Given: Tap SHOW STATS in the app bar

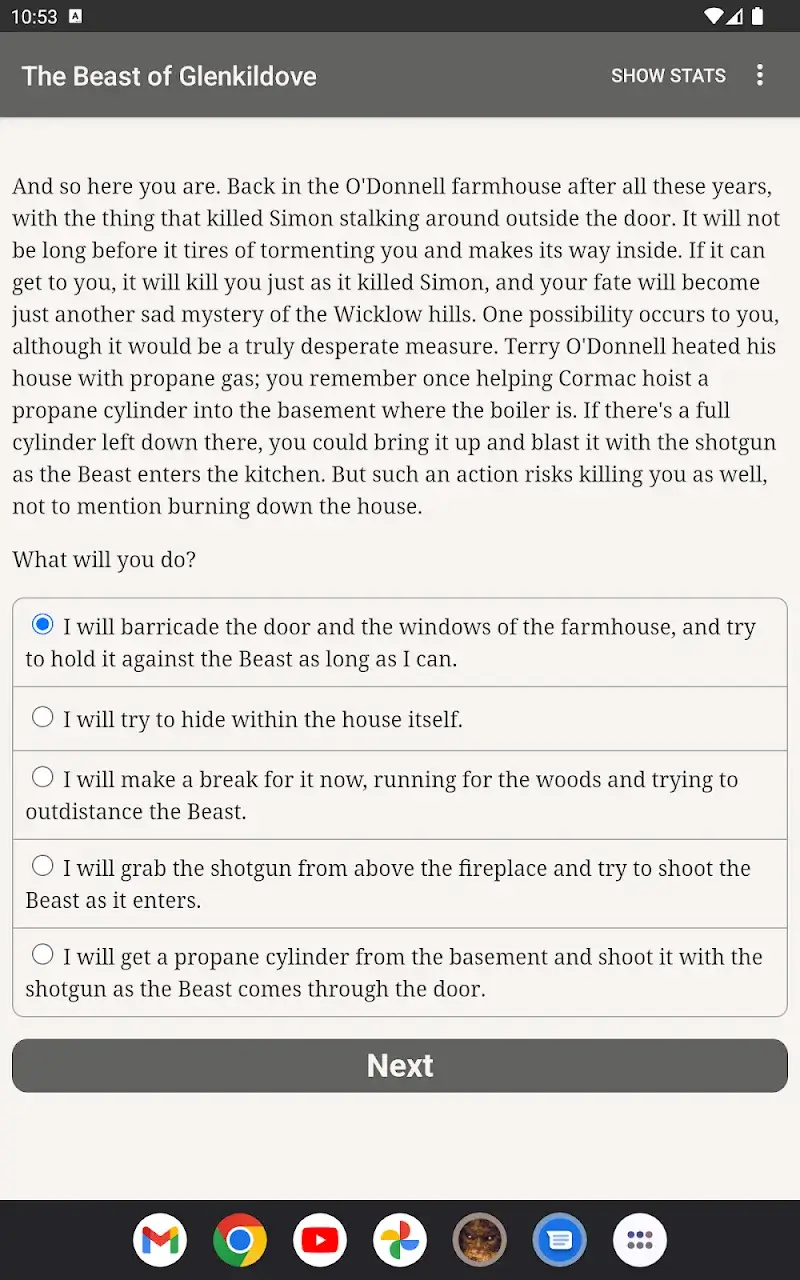Looking at the screenshot, I should point(668,76).
